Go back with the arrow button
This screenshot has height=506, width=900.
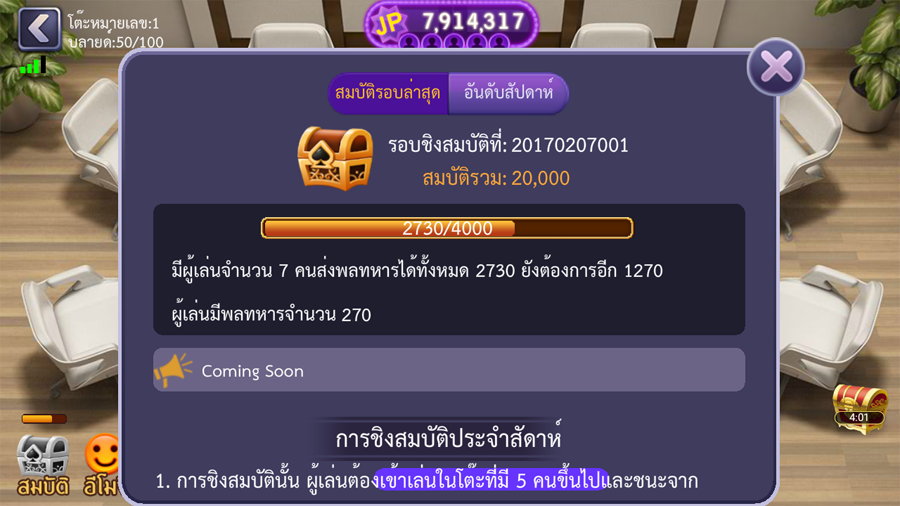click(39, 28)
